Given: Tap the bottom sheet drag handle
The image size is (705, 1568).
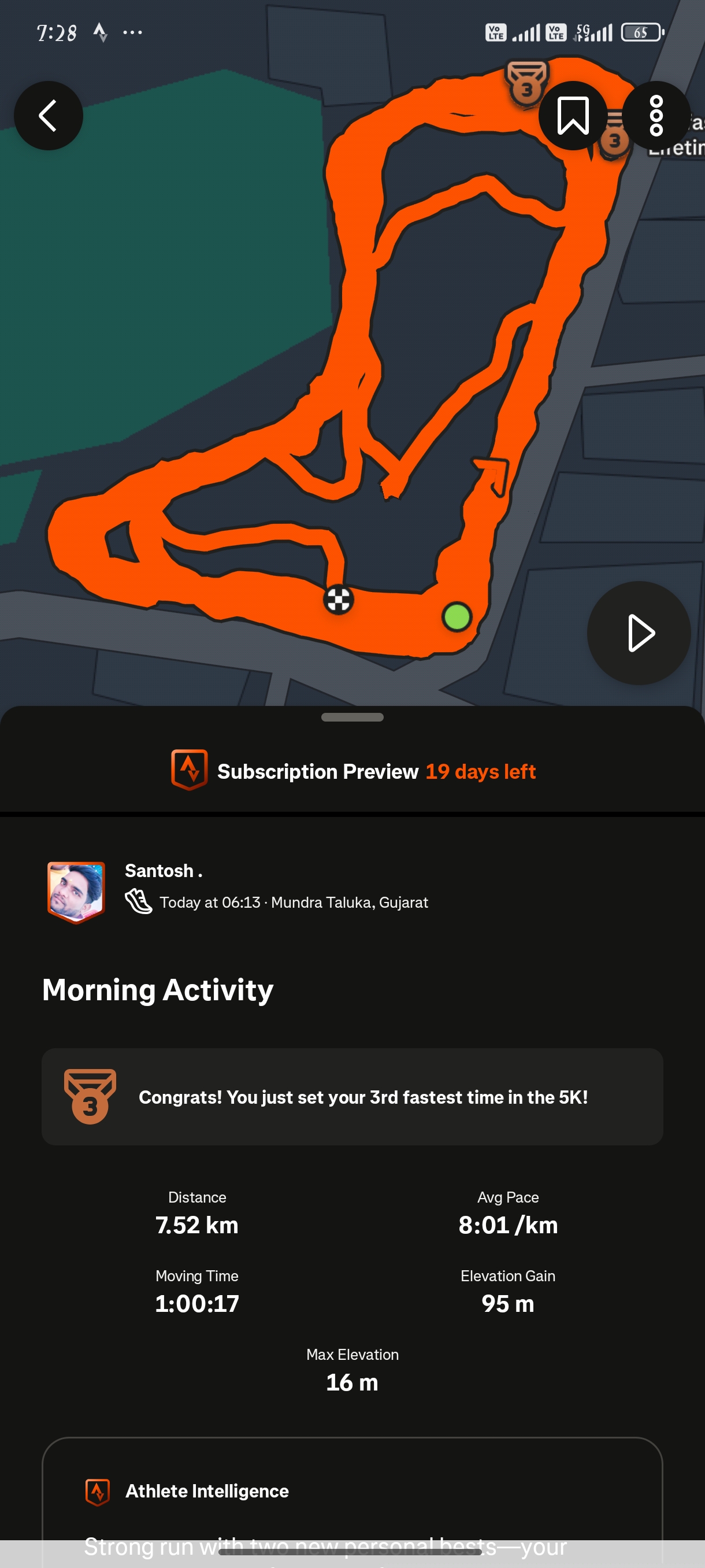Looking at the screenshot, I should (x=352, y=717).
